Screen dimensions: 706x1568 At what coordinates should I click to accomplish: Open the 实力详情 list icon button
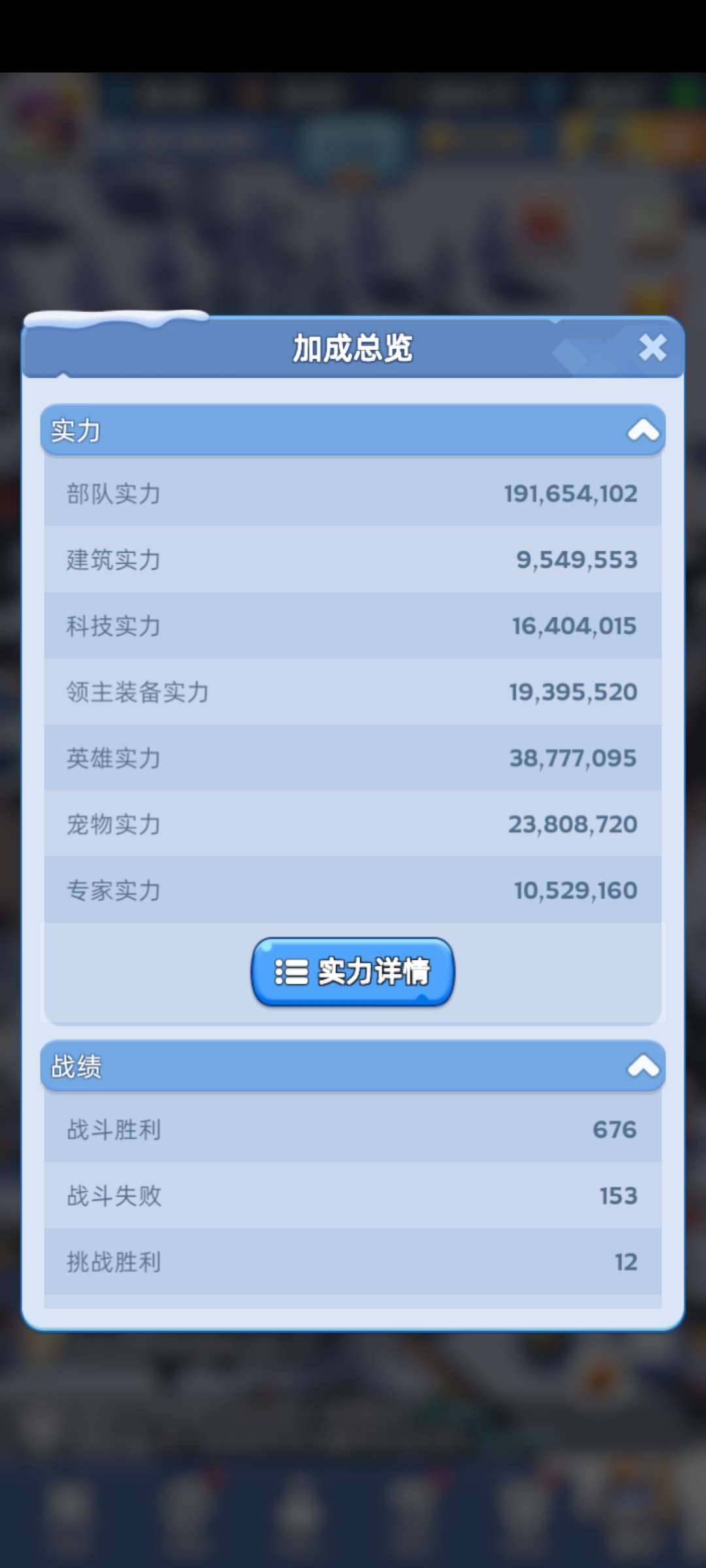pyautogui.click(x=353, y=972)
